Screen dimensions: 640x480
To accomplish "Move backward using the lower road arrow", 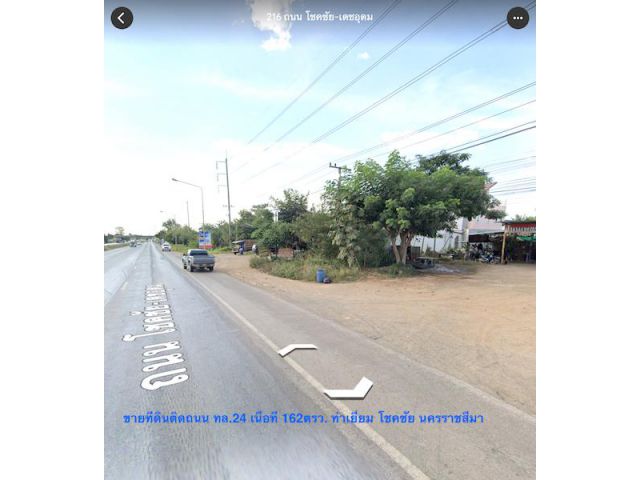I will point(349,389).
